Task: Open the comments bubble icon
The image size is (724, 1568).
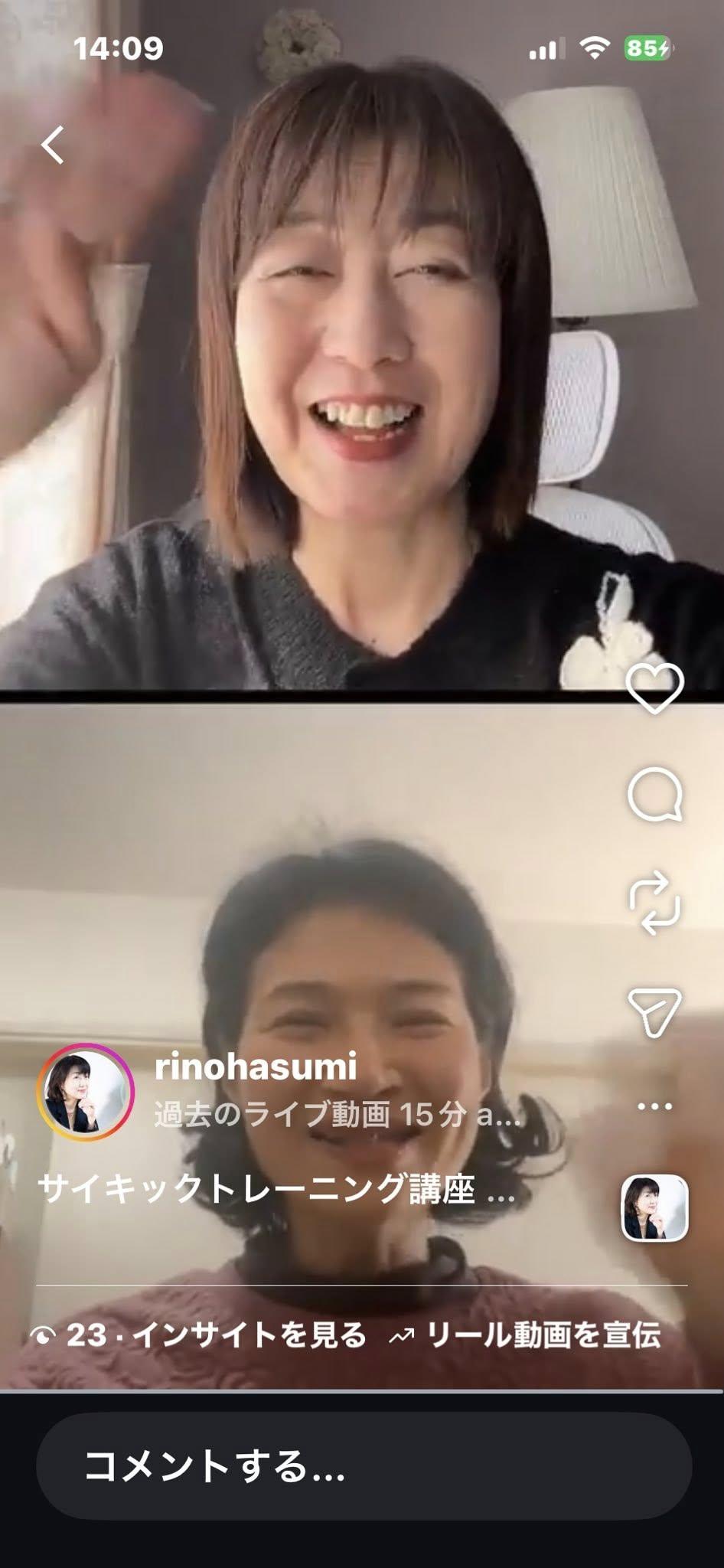Action: pyautogui.click(x=655, y=795)
